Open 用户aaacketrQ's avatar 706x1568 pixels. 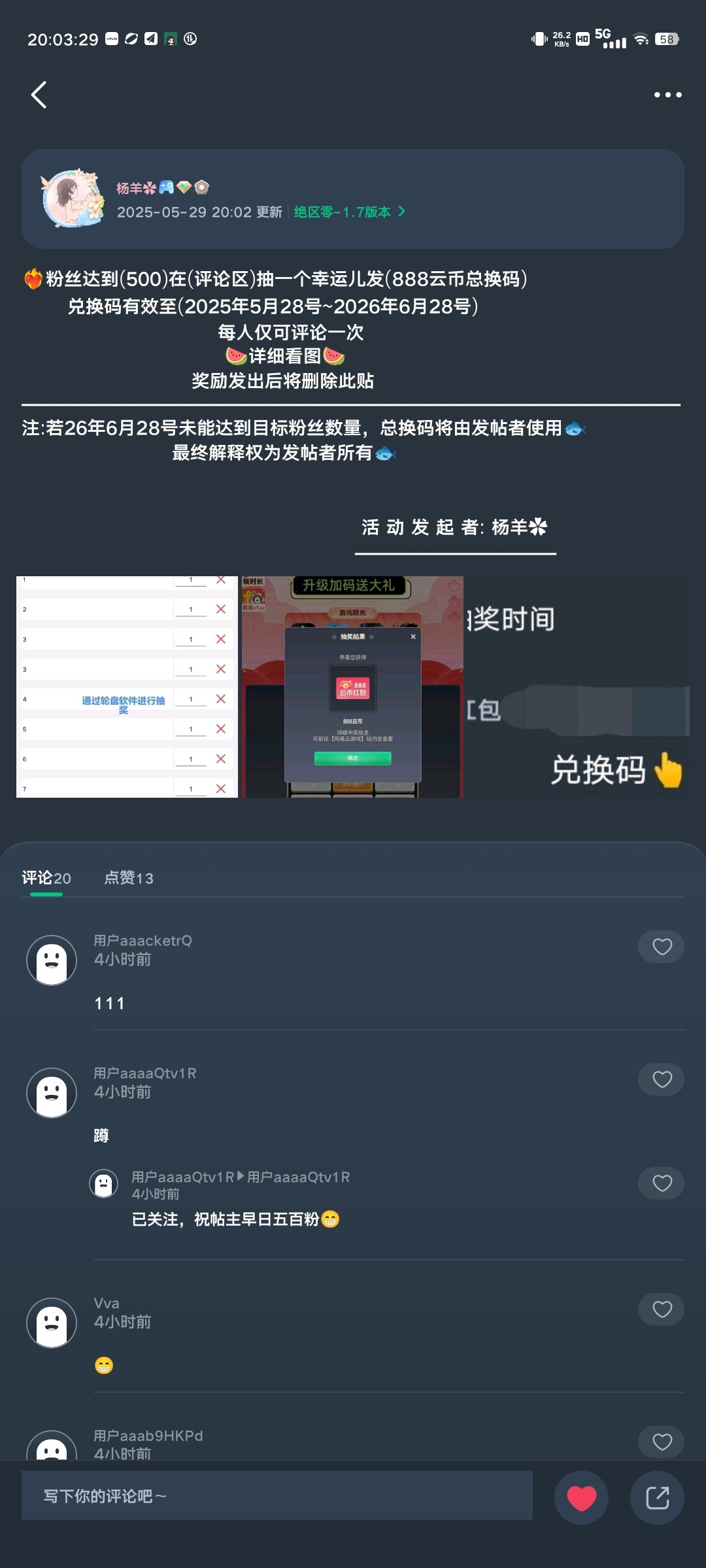click(52, 960)
